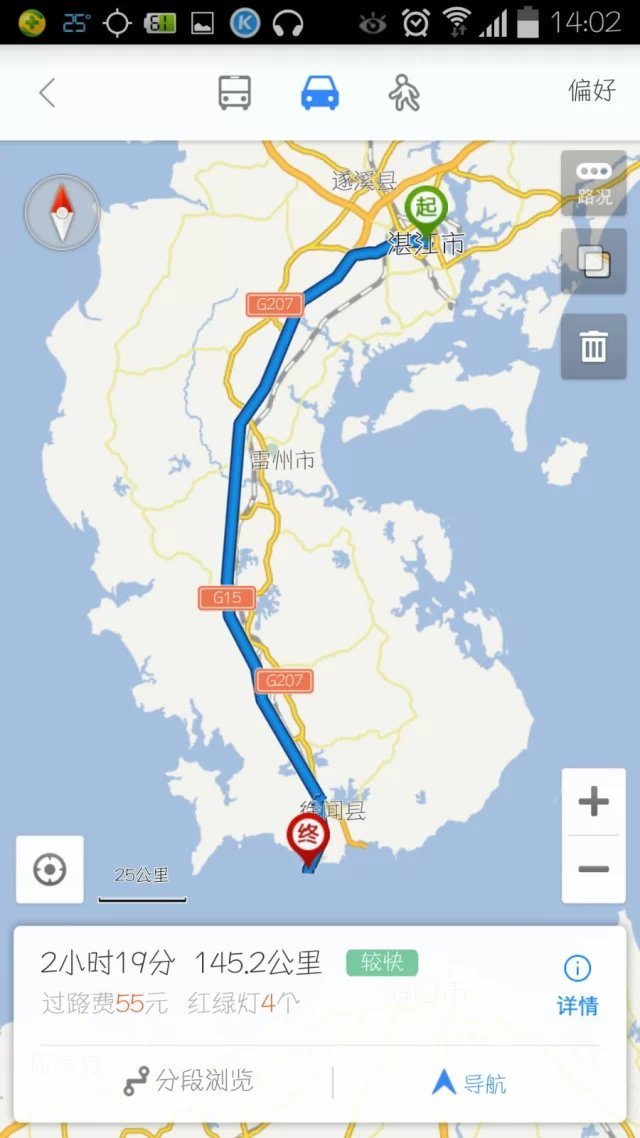Open the 偏好 preferences
Screen dimensions: 640x1138
point(592,90)
